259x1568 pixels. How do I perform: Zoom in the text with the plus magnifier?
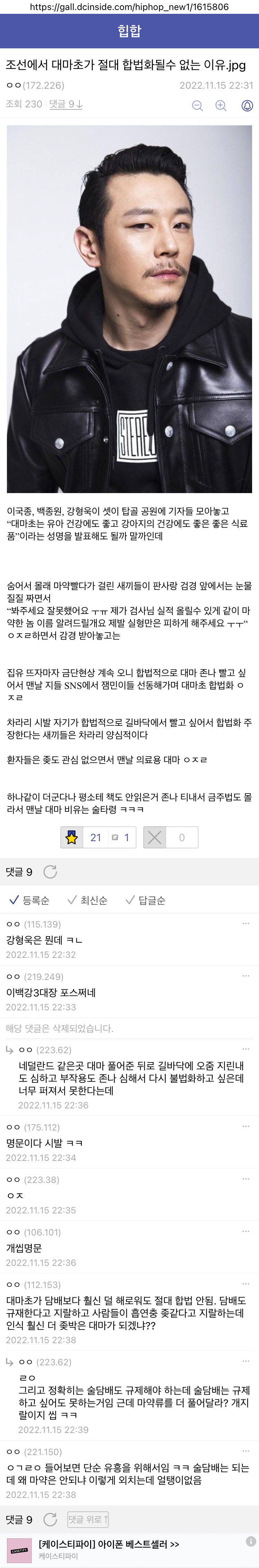221,105
